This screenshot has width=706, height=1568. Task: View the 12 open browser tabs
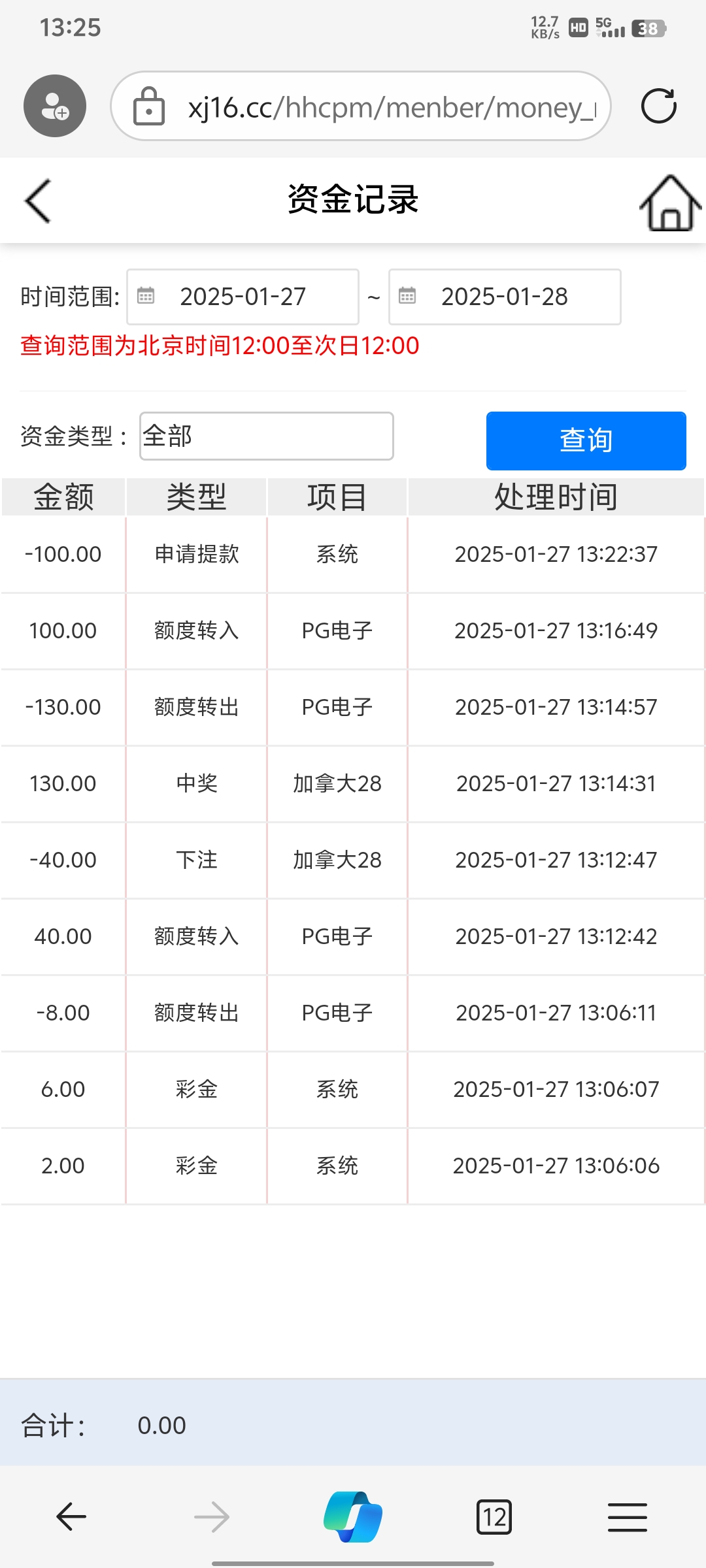click(x=494, y=1516)
